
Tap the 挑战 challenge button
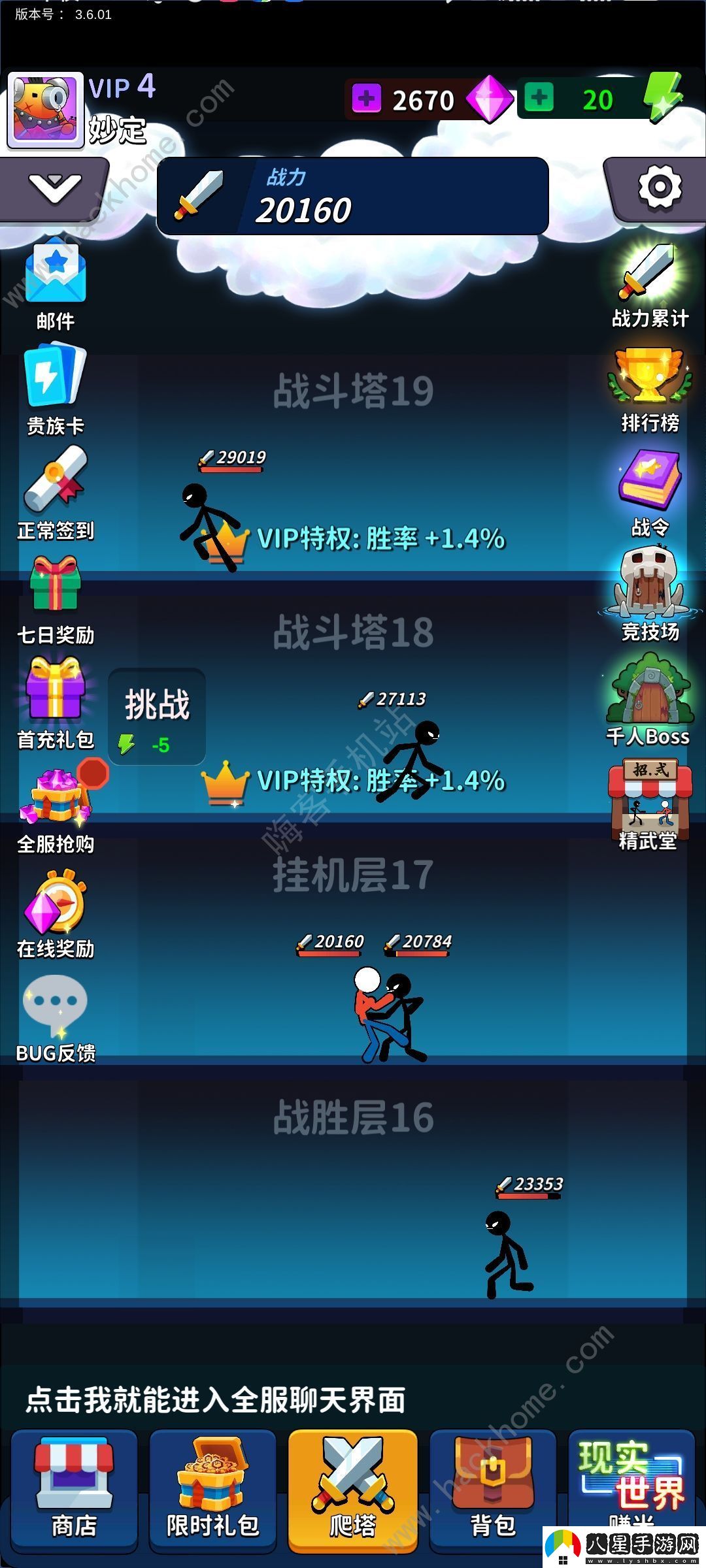coord(157,715)
